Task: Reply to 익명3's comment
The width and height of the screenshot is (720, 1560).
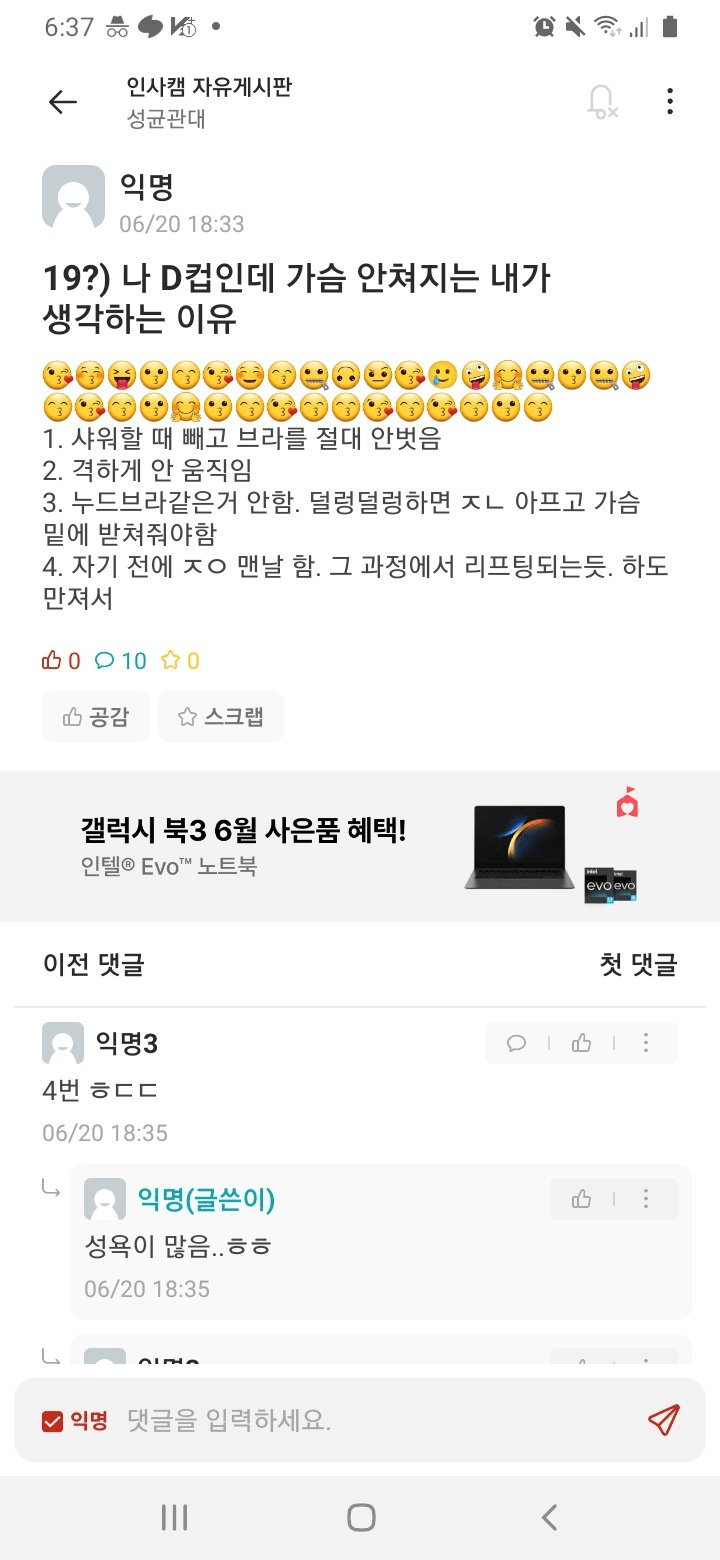Action: (x=517, y=1043)
